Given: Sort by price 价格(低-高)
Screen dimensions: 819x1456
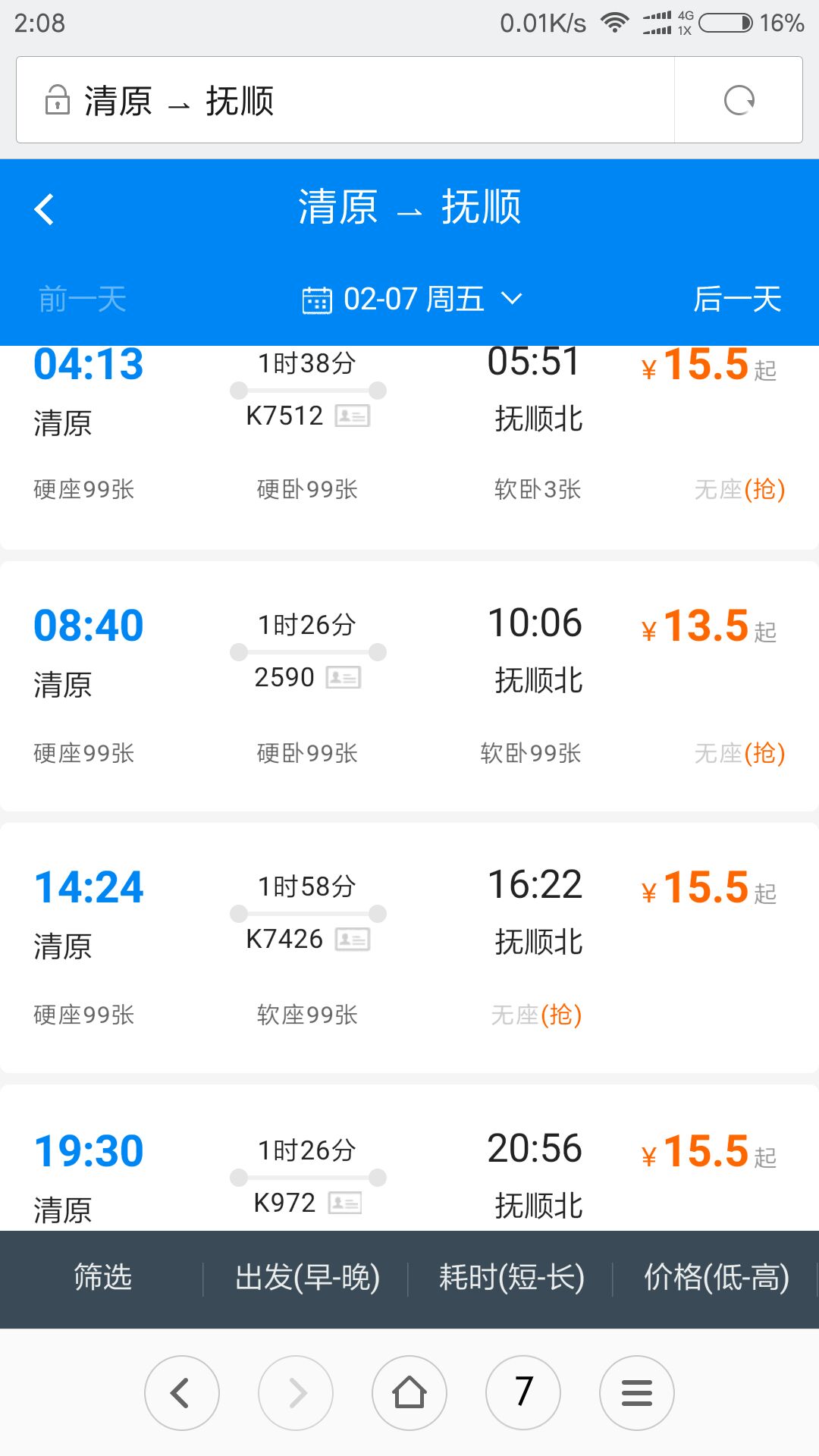Looking at the screenshot, I should coord(716,1278).
